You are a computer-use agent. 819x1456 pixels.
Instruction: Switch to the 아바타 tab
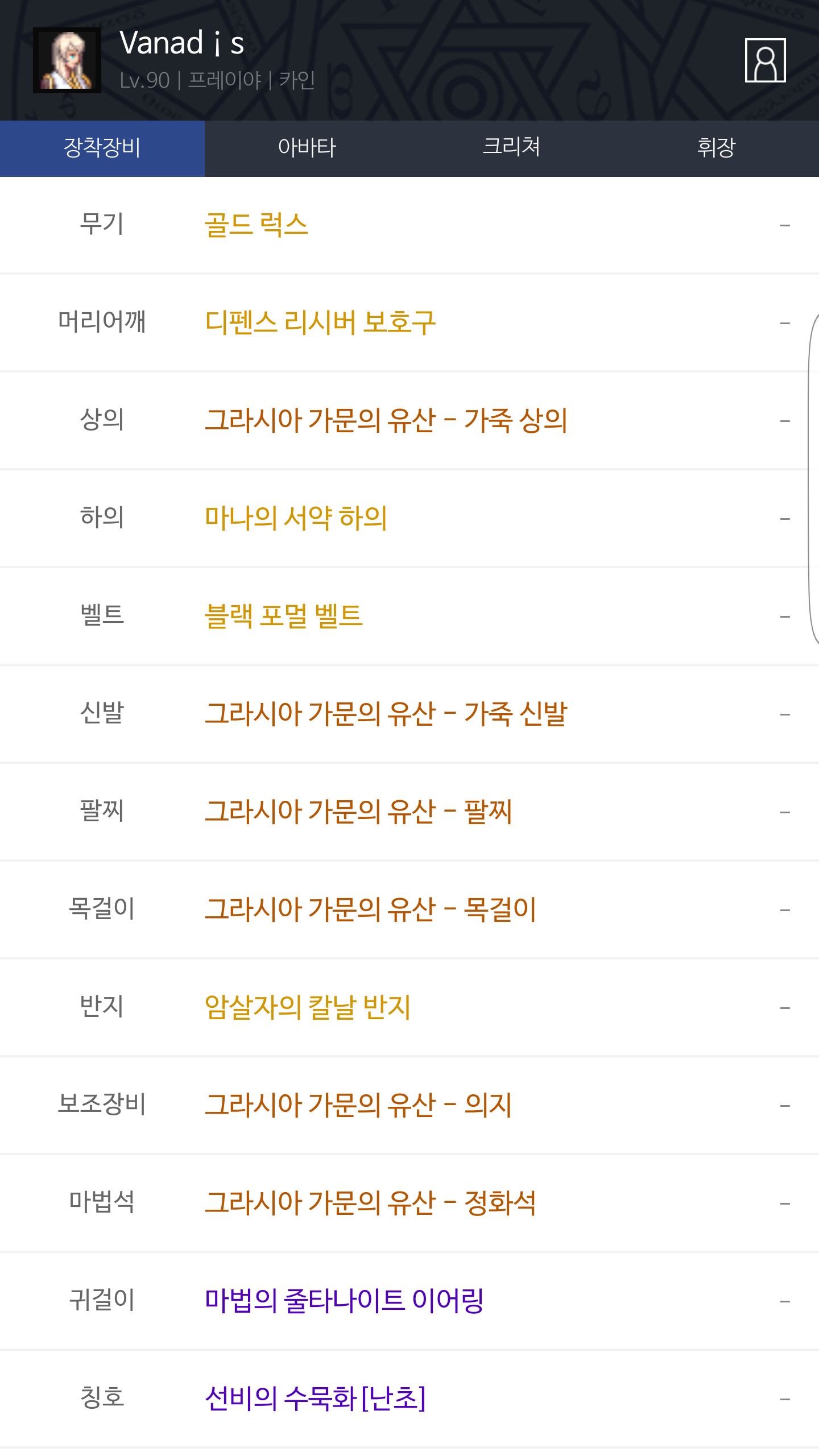(307, 148)
